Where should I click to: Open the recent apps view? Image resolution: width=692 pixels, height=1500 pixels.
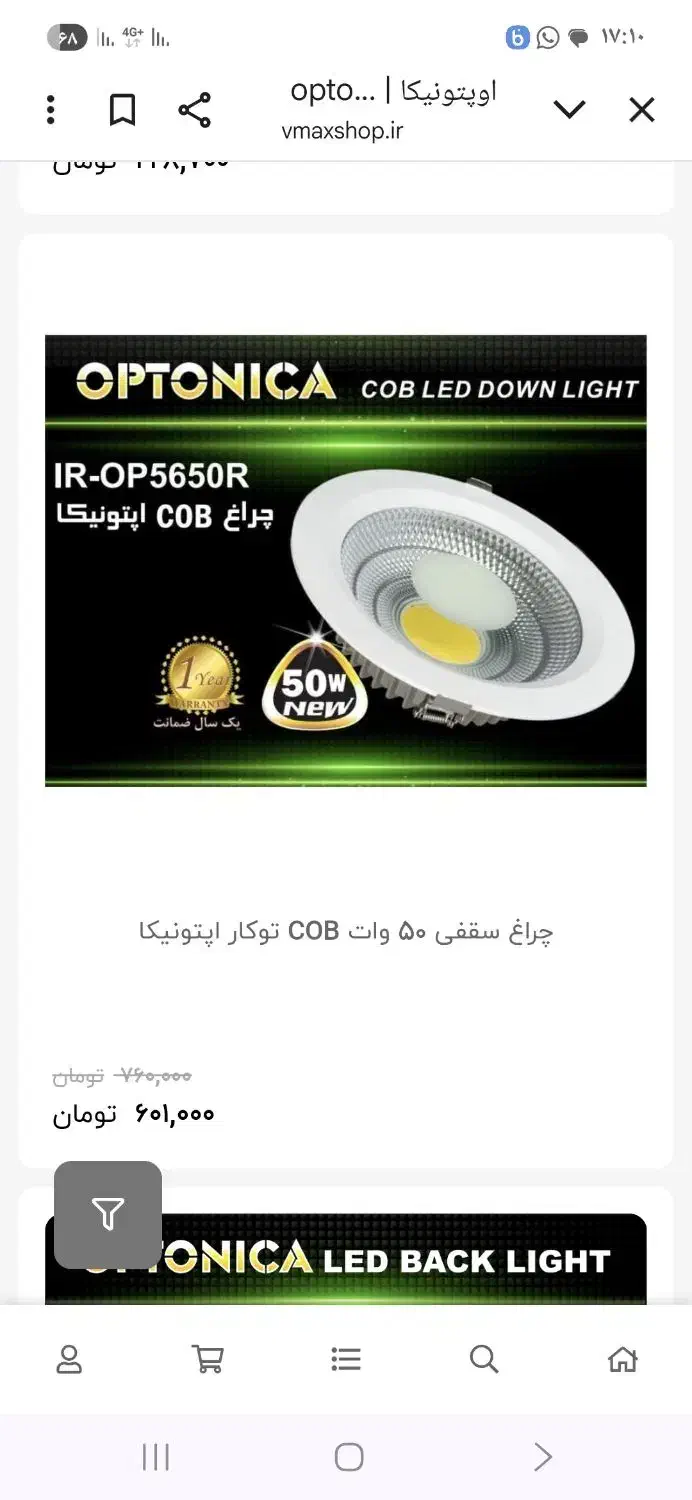point(156,1457)
